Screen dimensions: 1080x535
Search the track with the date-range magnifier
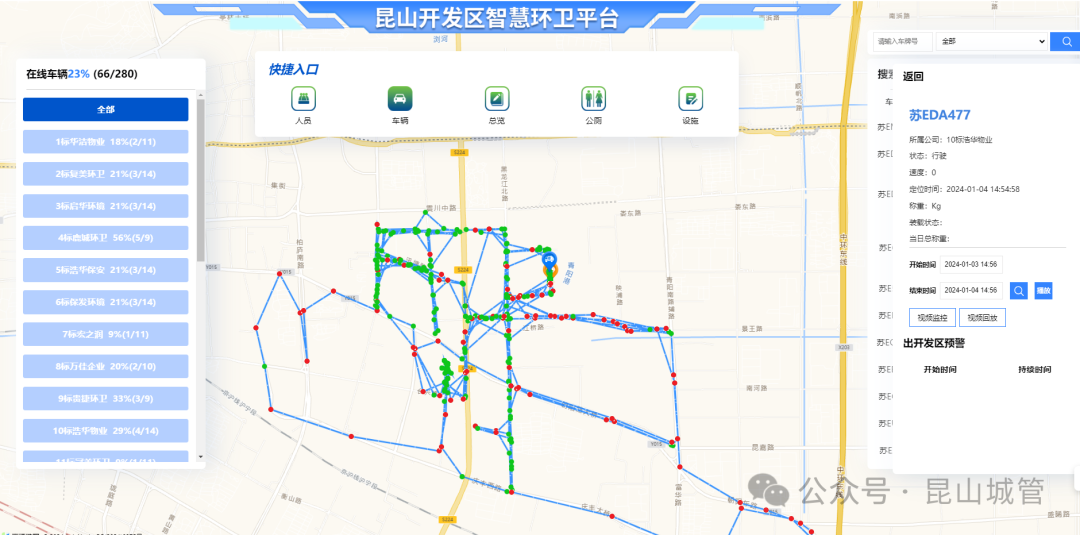(x=1018, y=291)
